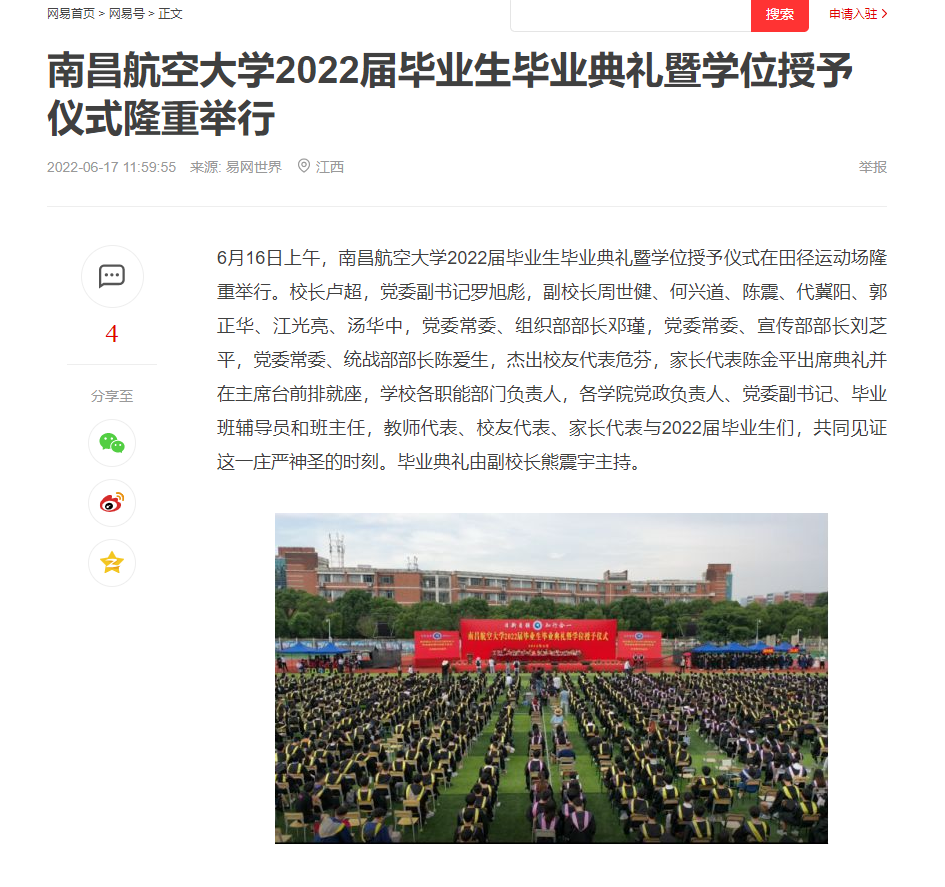
Task: Open the comments bubble icon
Action: [x=112, y=276]
